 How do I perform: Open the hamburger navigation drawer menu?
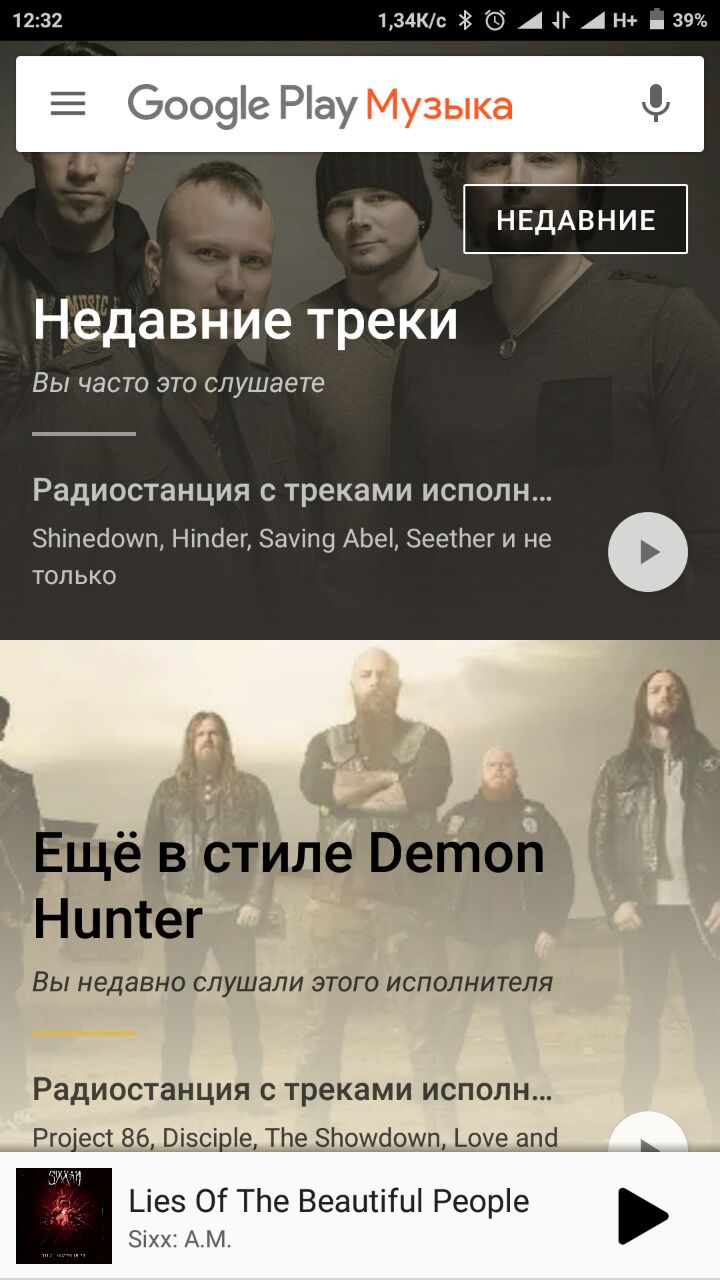68,104
